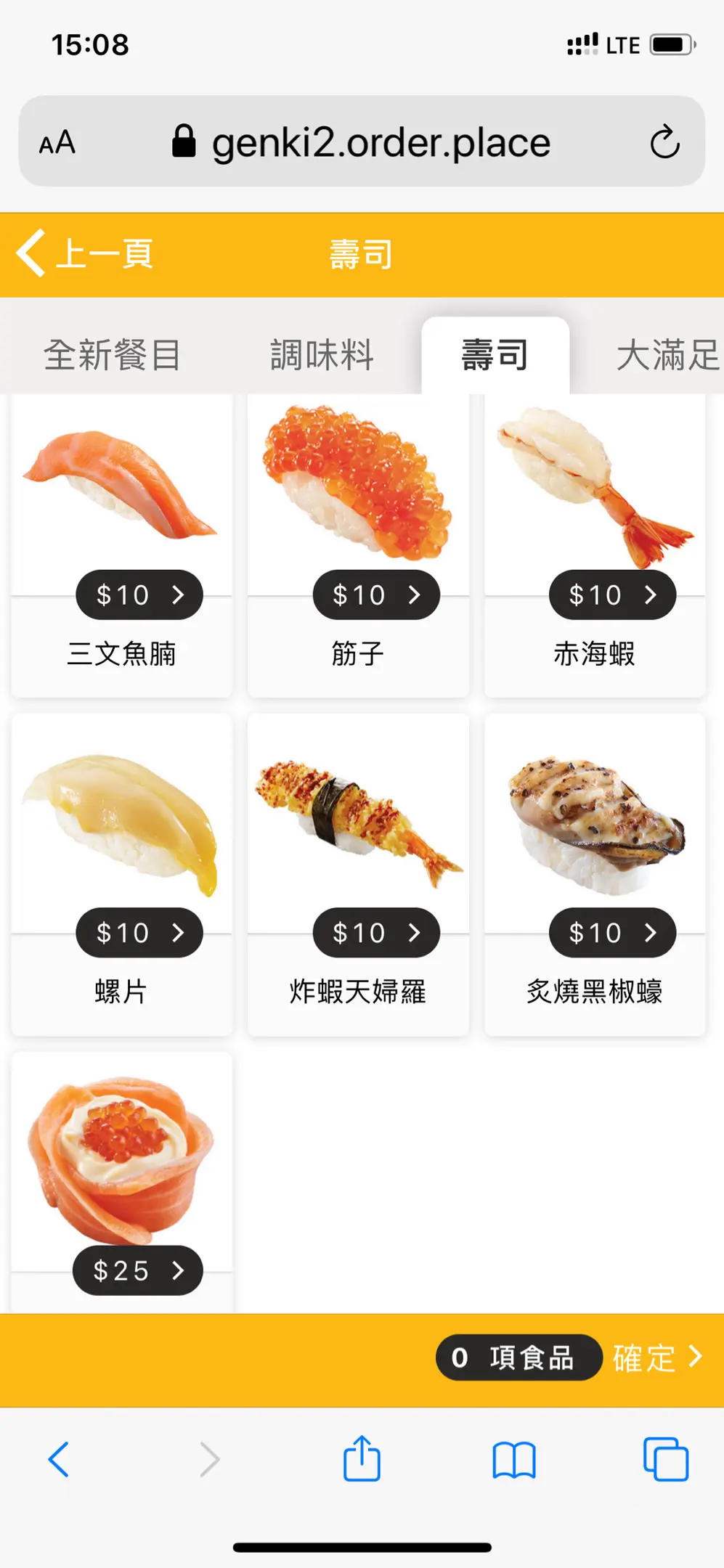Go back with the 上一頁 button
The width and height of the screenshot is (724, 1568).
86,254
